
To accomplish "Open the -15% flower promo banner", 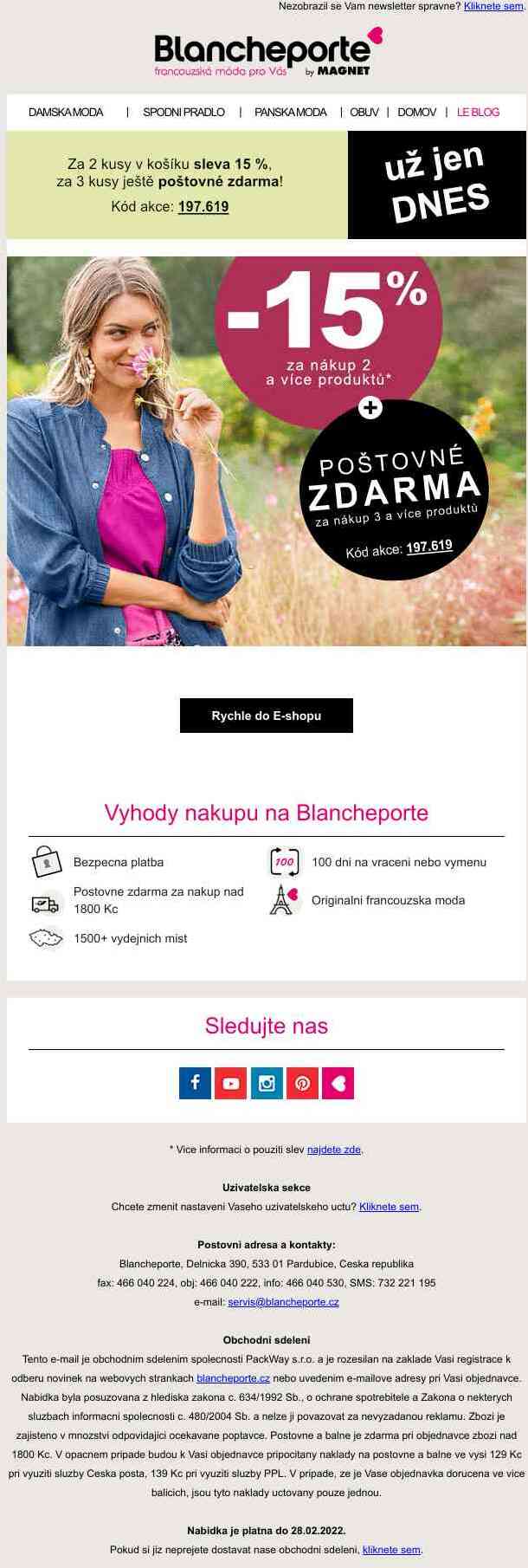I will pos(267,450).
